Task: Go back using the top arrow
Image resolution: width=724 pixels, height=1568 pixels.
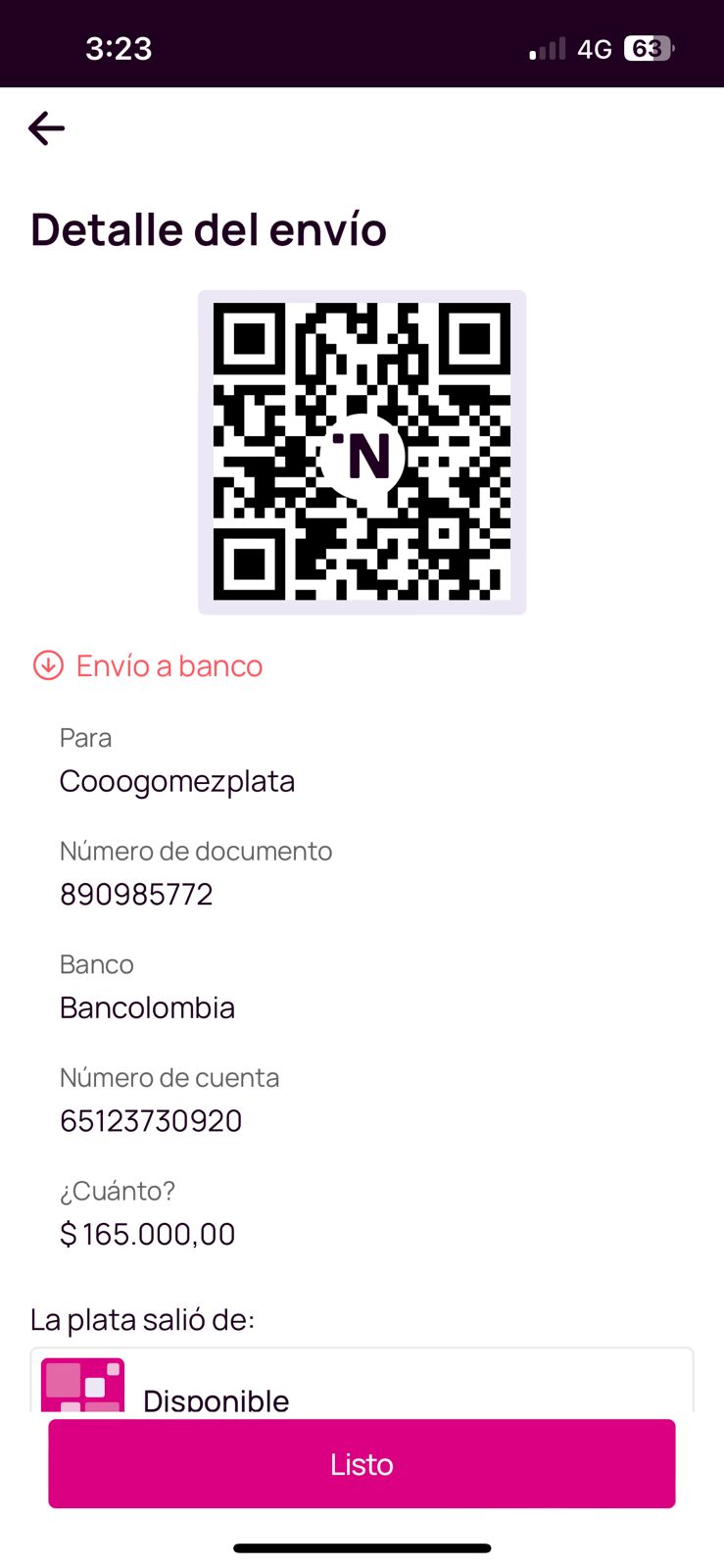Action: (46, 128)
